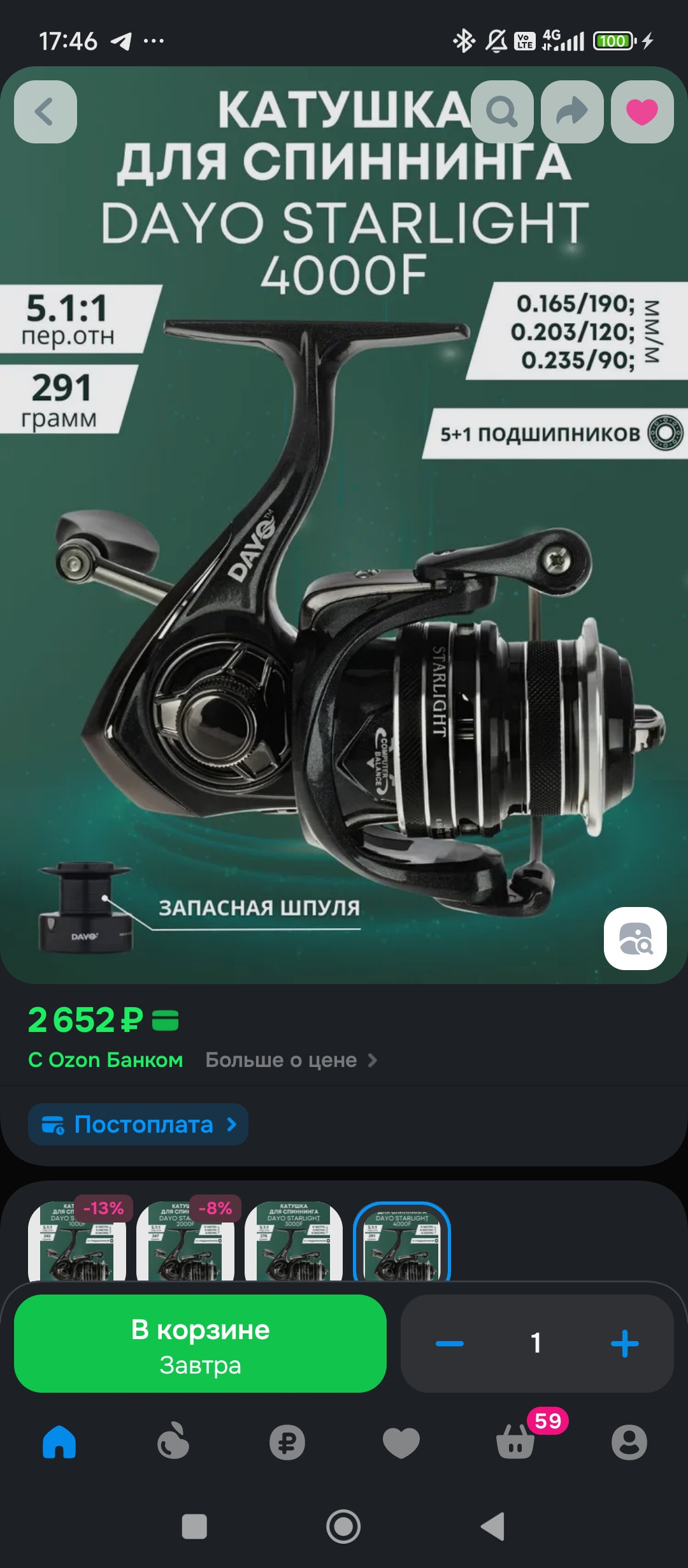Select the 1000F variant with -13% badge
Viewport: 688px width, 1568px height.
point(77,1242)
